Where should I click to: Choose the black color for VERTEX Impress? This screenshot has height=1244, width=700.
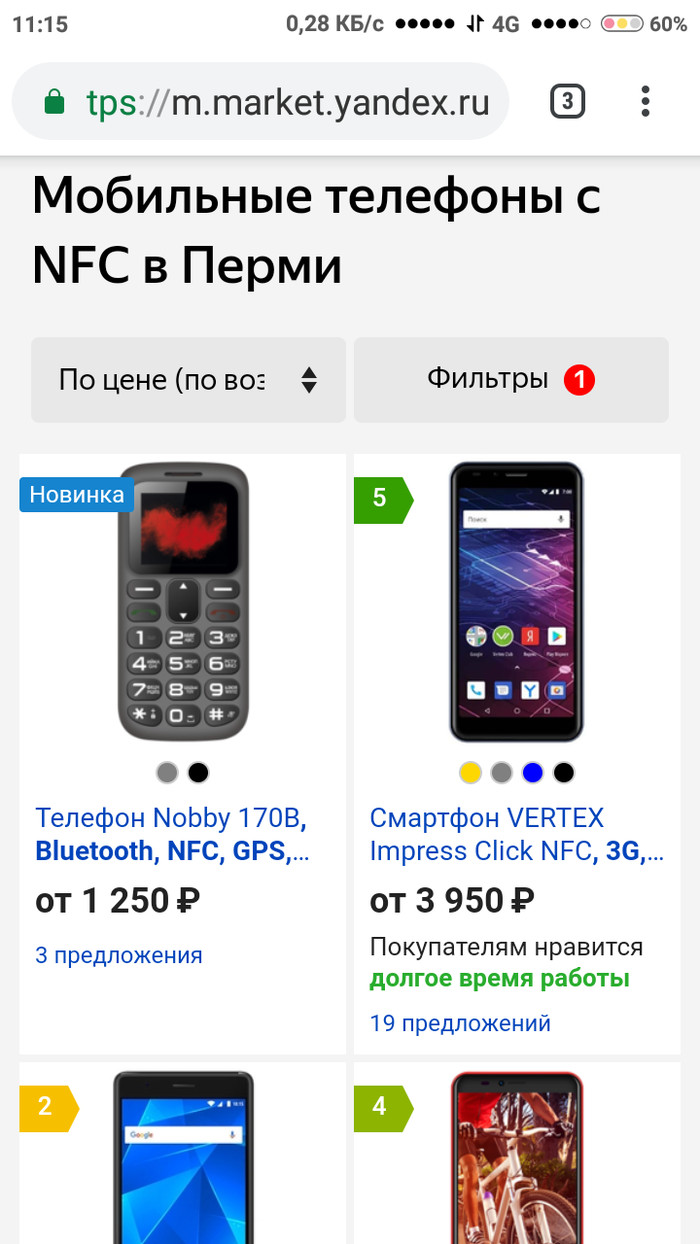564,772
